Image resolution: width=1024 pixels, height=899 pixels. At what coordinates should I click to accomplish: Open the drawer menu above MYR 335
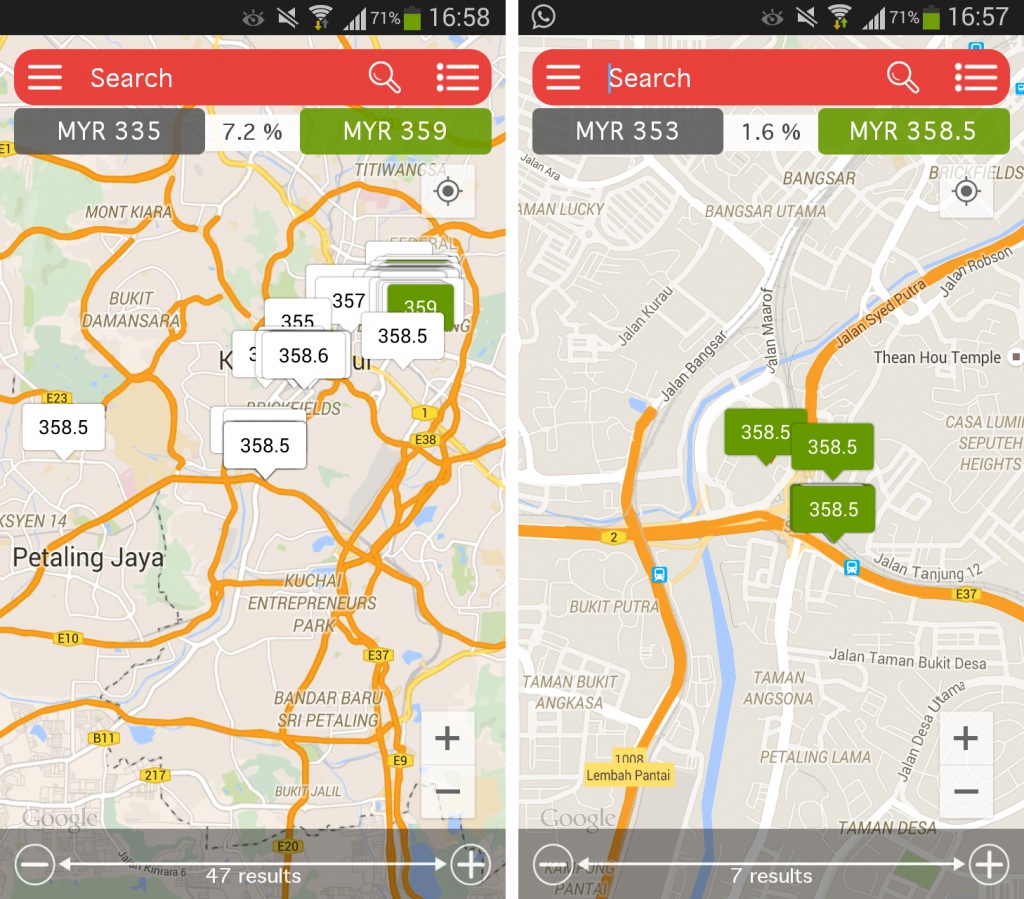click(45, 77)
